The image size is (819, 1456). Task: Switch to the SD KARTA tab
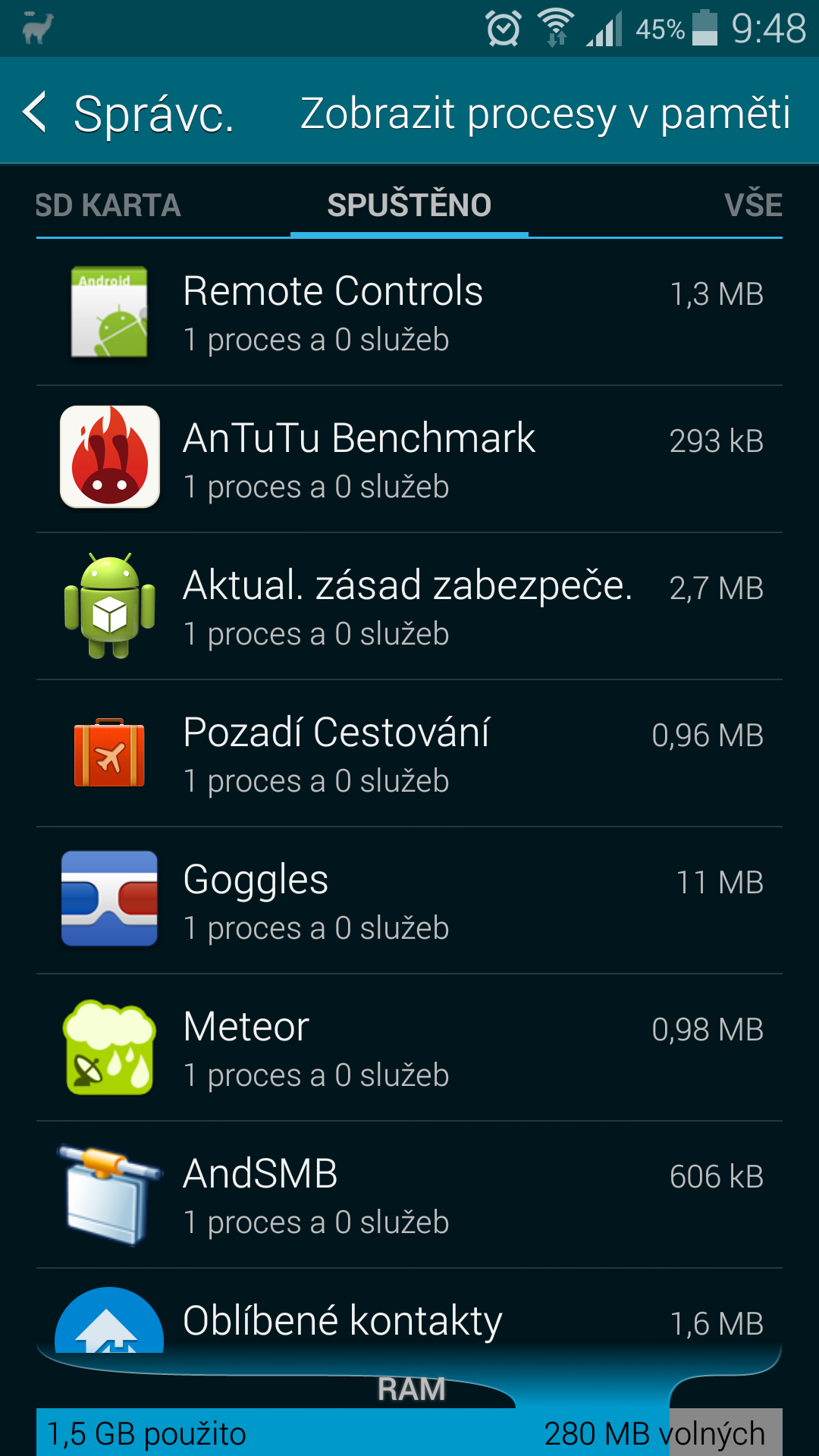[108, 206]
